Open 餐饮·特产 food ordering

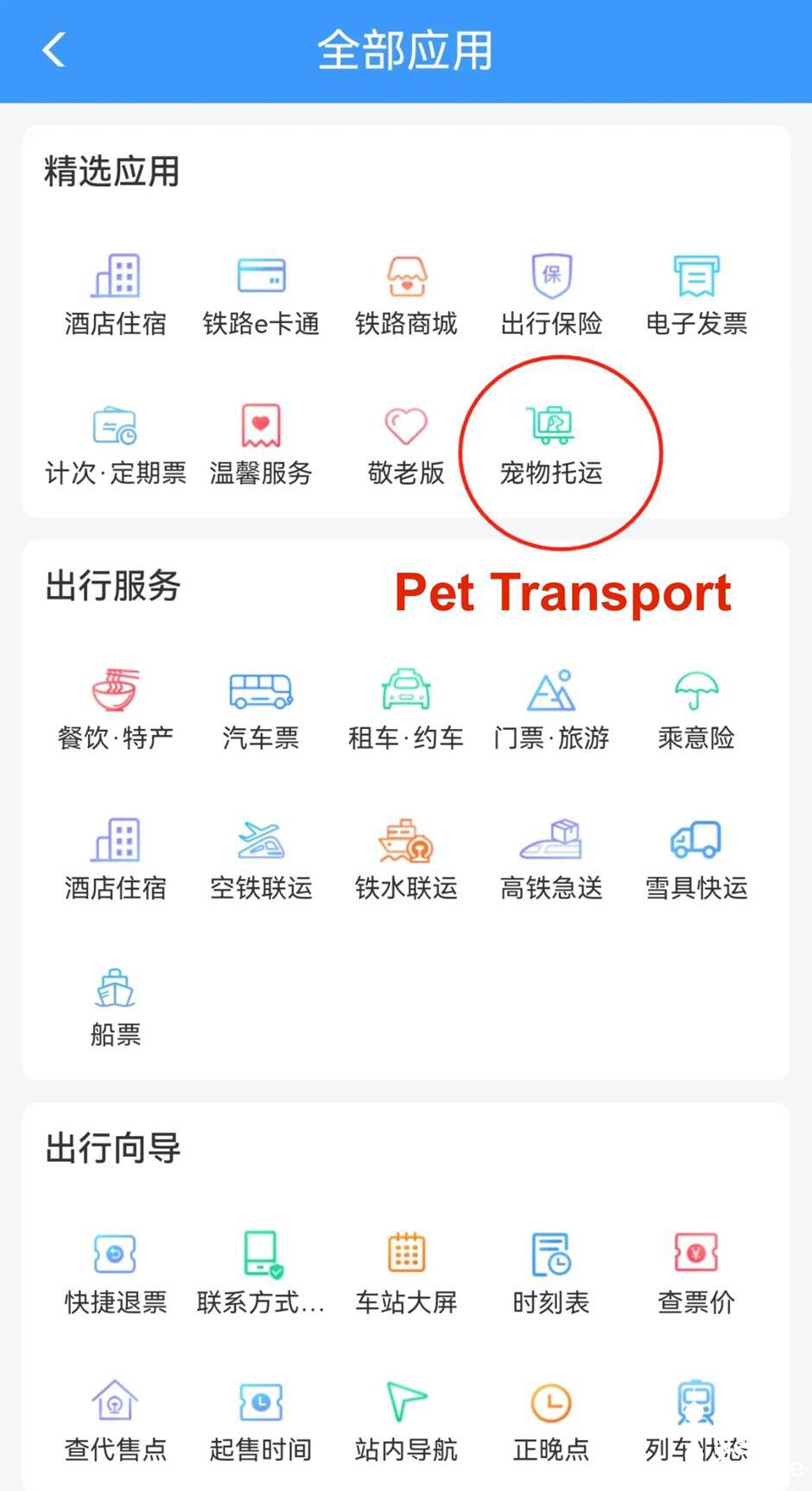pyautogui.click(x=116, y=708)
